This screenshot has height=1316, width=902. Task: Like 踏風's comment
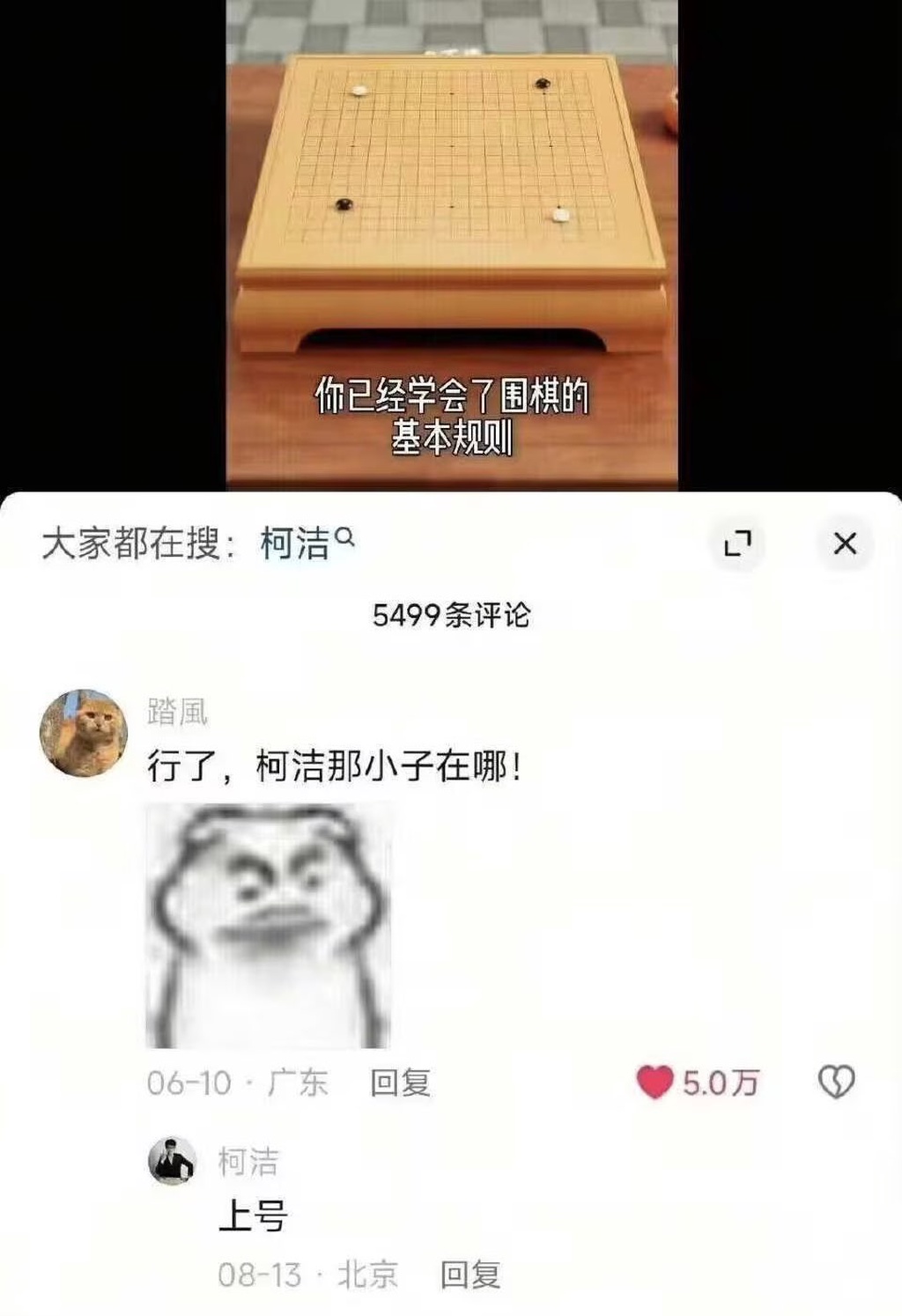[x=655, y=1082]
